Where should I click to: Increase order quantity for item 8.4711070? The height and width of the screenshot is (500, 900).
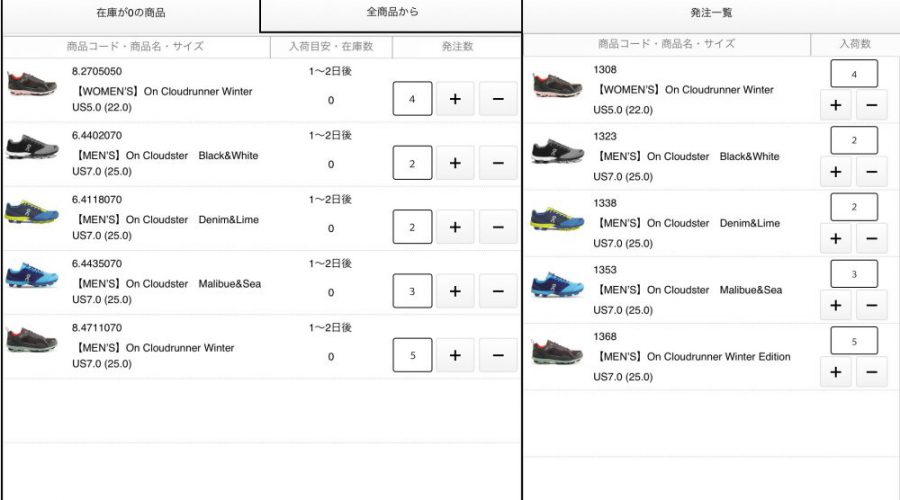tap(455, 356)
